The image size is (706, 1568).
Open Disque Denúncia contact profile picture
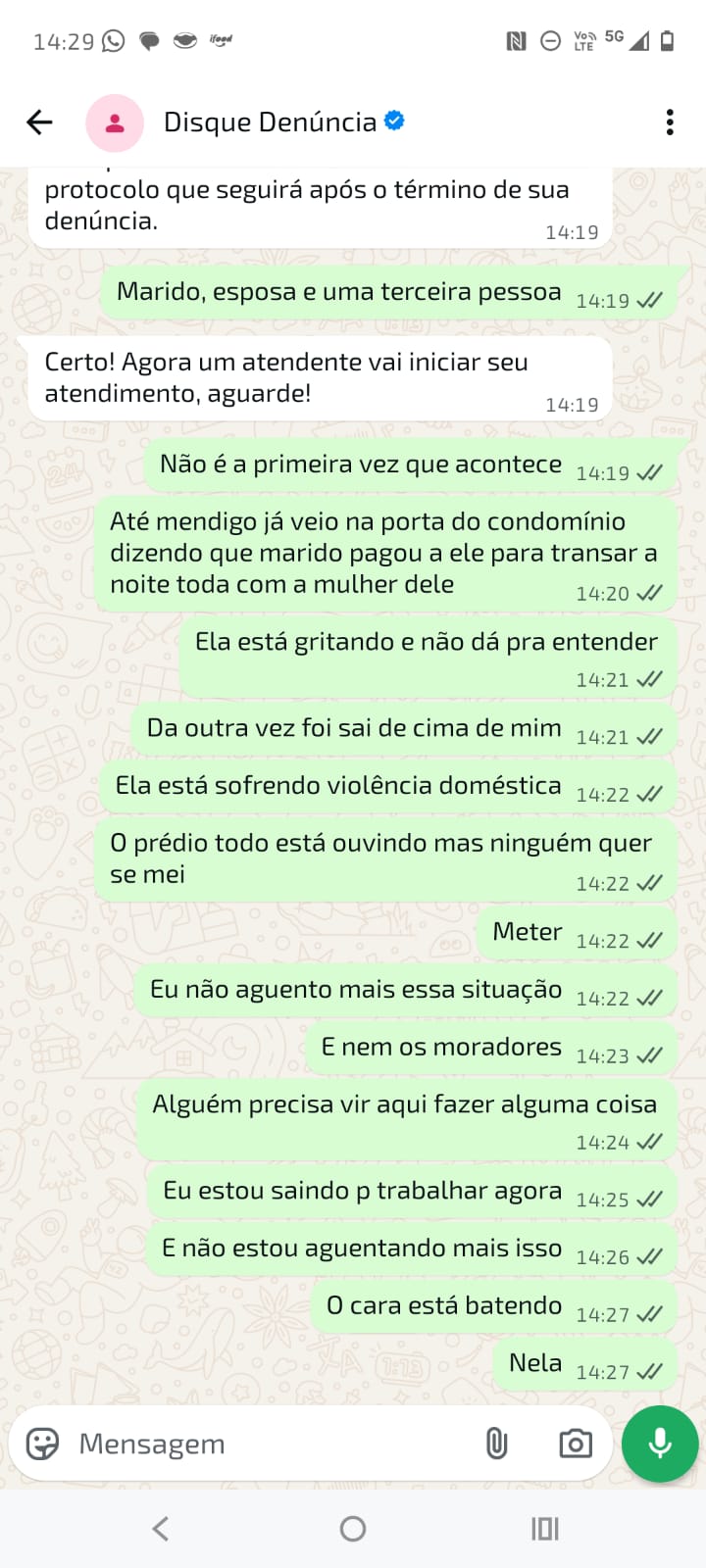click(115, 122)
